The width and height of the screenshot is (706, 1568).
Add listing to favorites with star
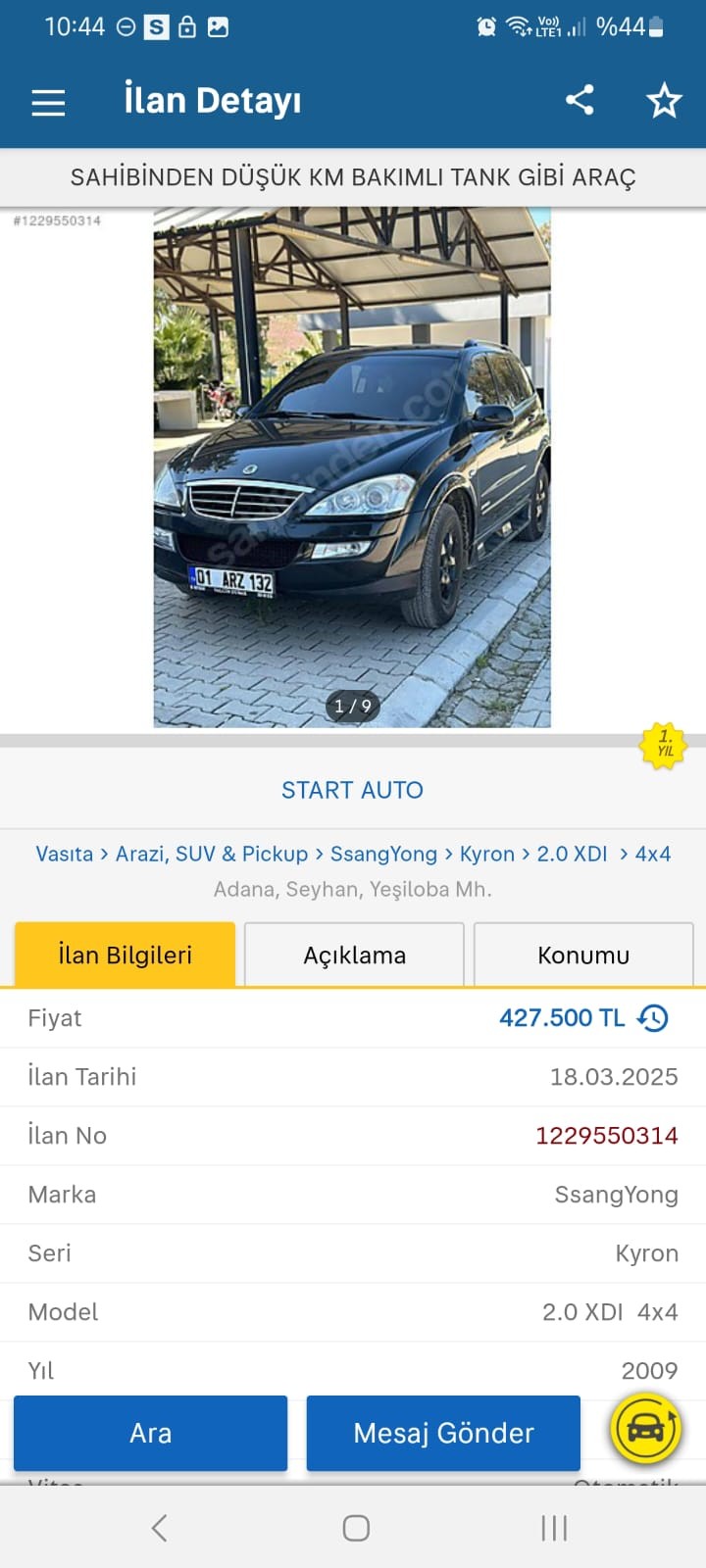point(664,100)
